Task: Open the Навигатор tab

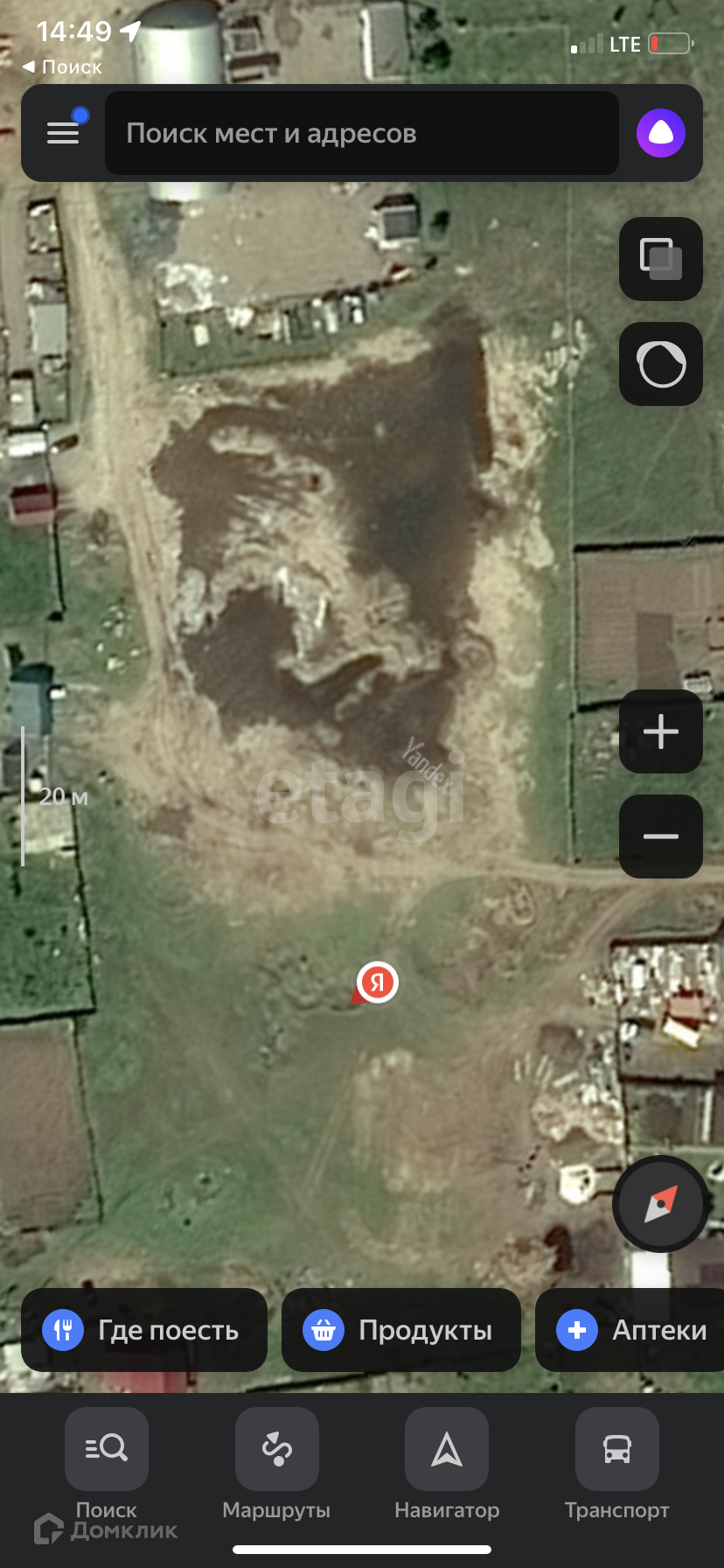Action: 447,1463
